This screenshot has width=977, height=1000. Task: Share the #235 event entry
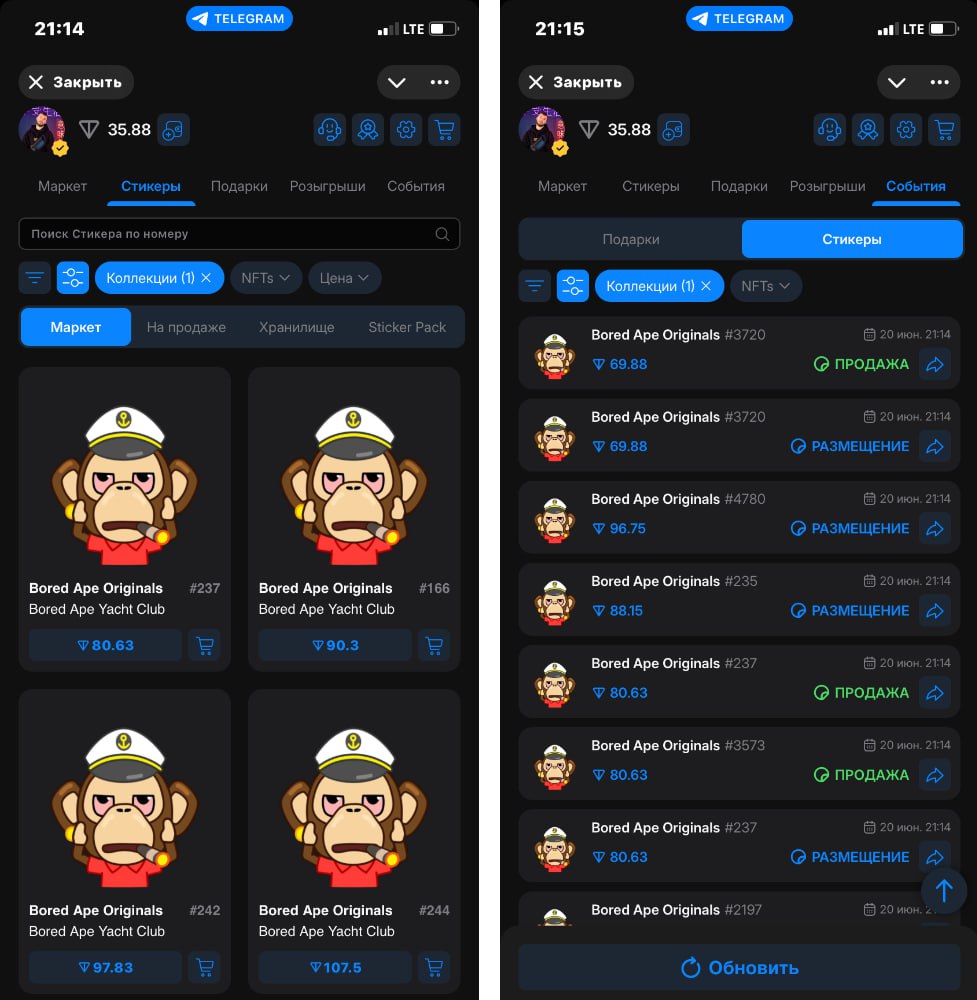point(934,610)
